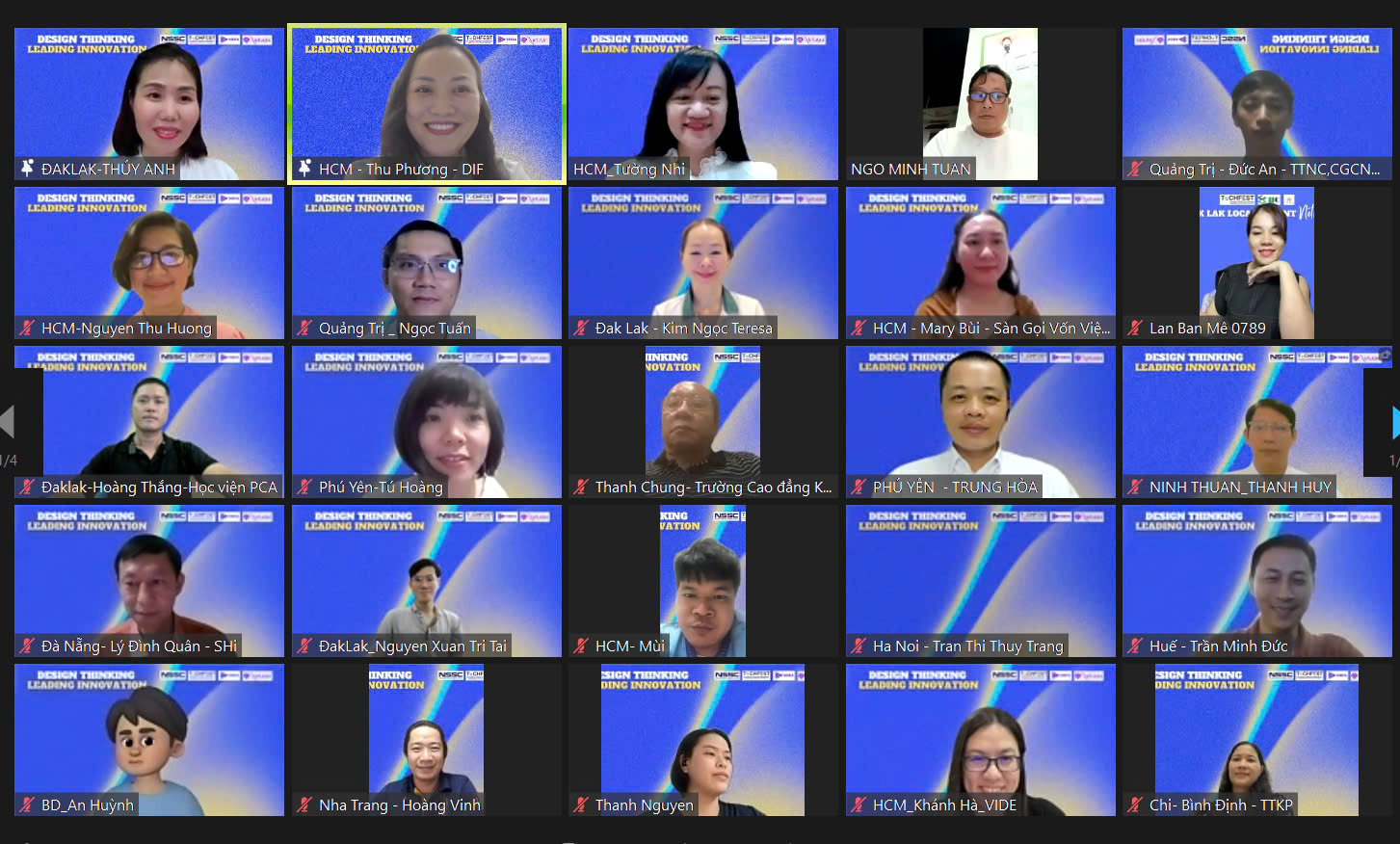Select the Huế - Trần Minh Đức tile
The image size is (1400, 844).
[x=1256, y=581]
